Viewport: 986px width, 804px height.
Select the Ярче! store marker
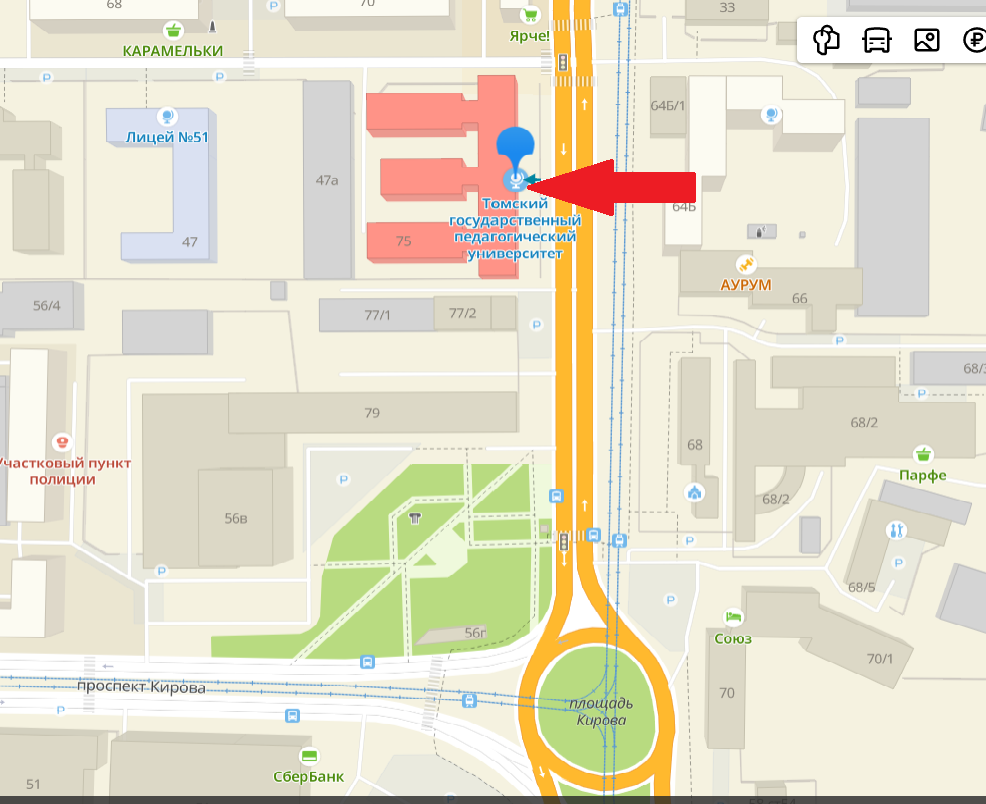[530, 15]
